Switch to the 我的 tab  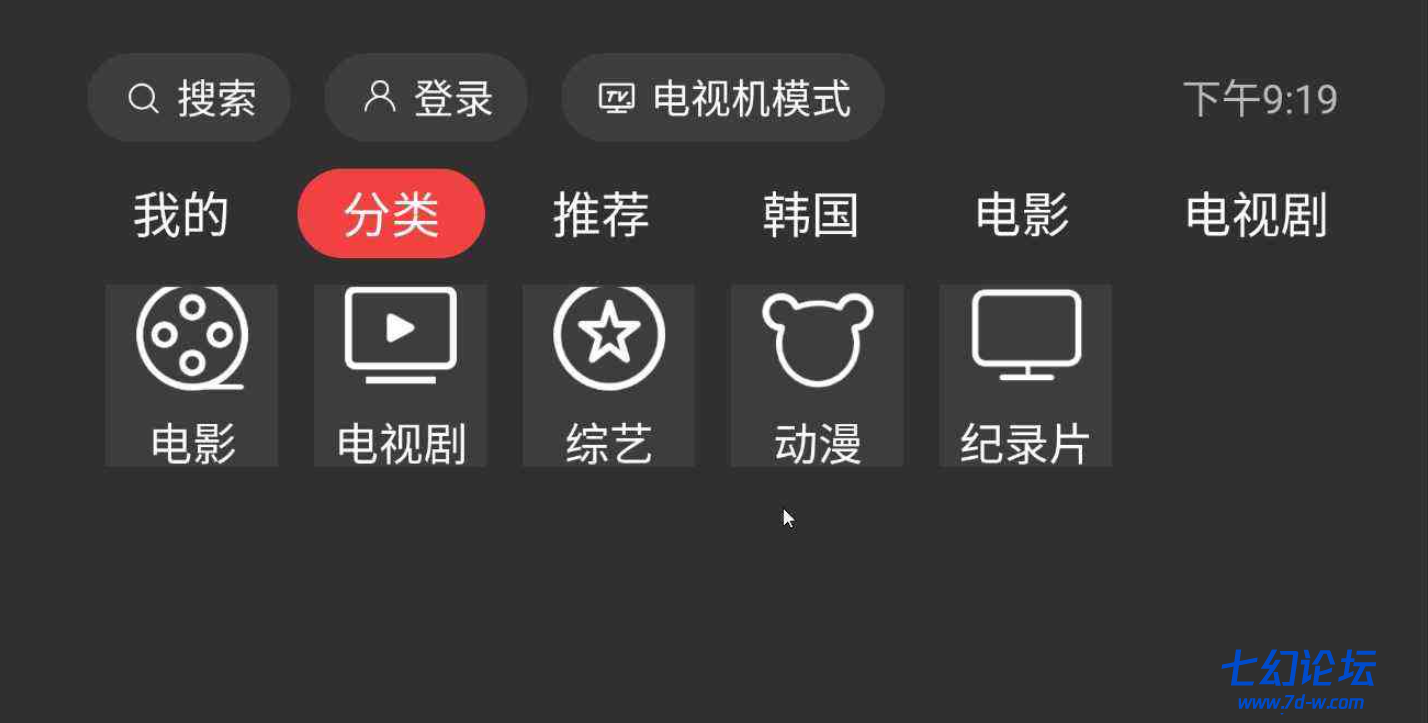pyautogui.click(x=181, y=214)
